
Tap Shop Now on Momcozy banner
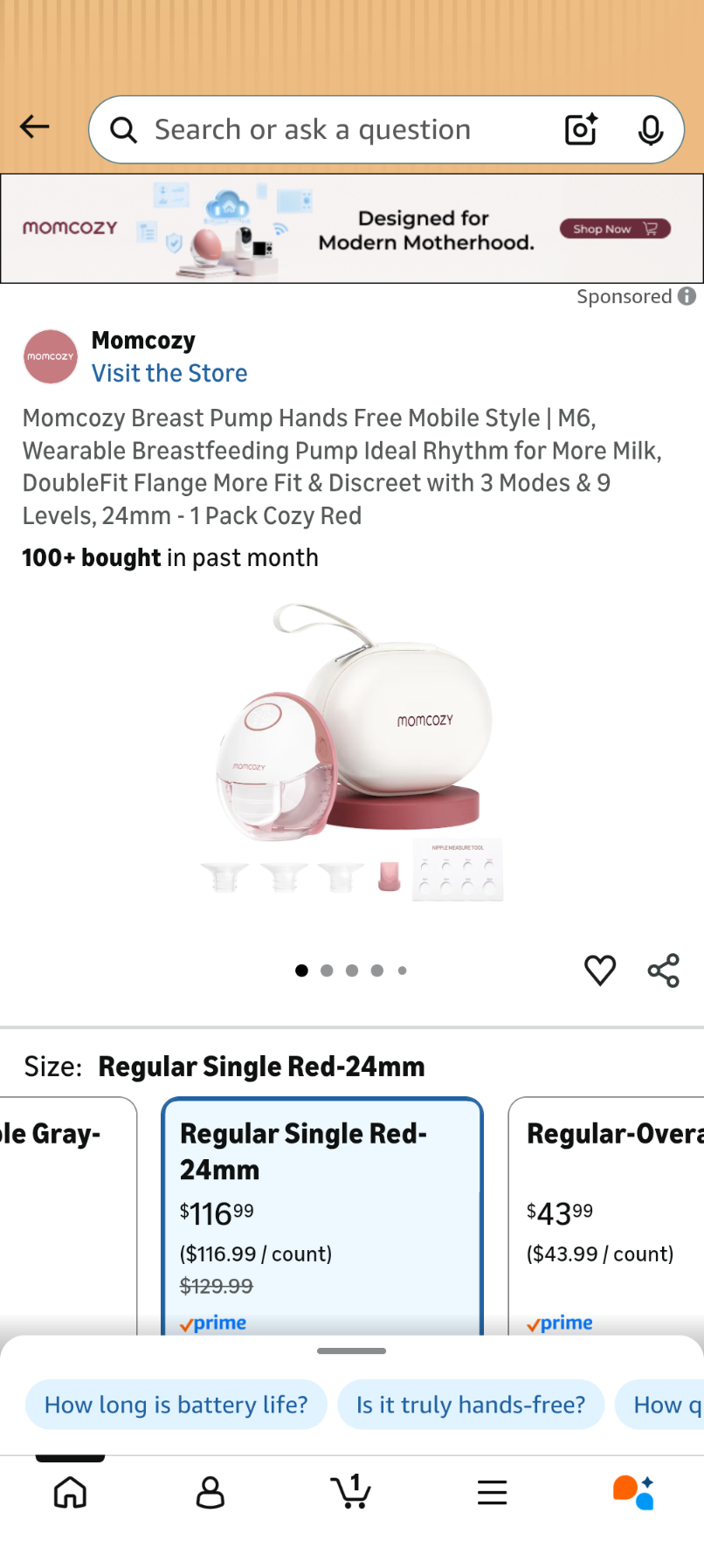point(615,229)
